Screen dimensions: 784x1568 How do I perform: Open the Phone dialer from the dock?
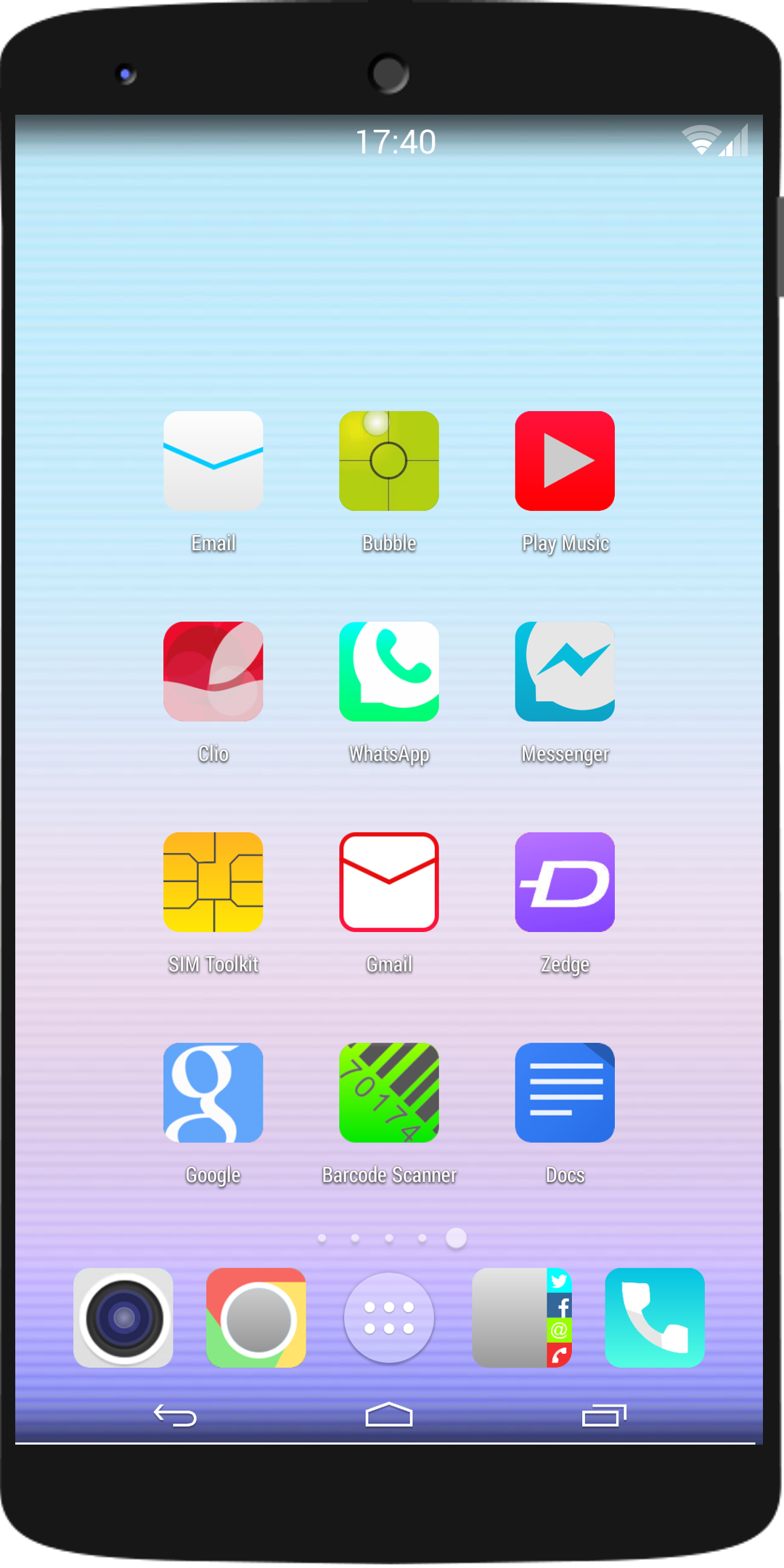654,1318
